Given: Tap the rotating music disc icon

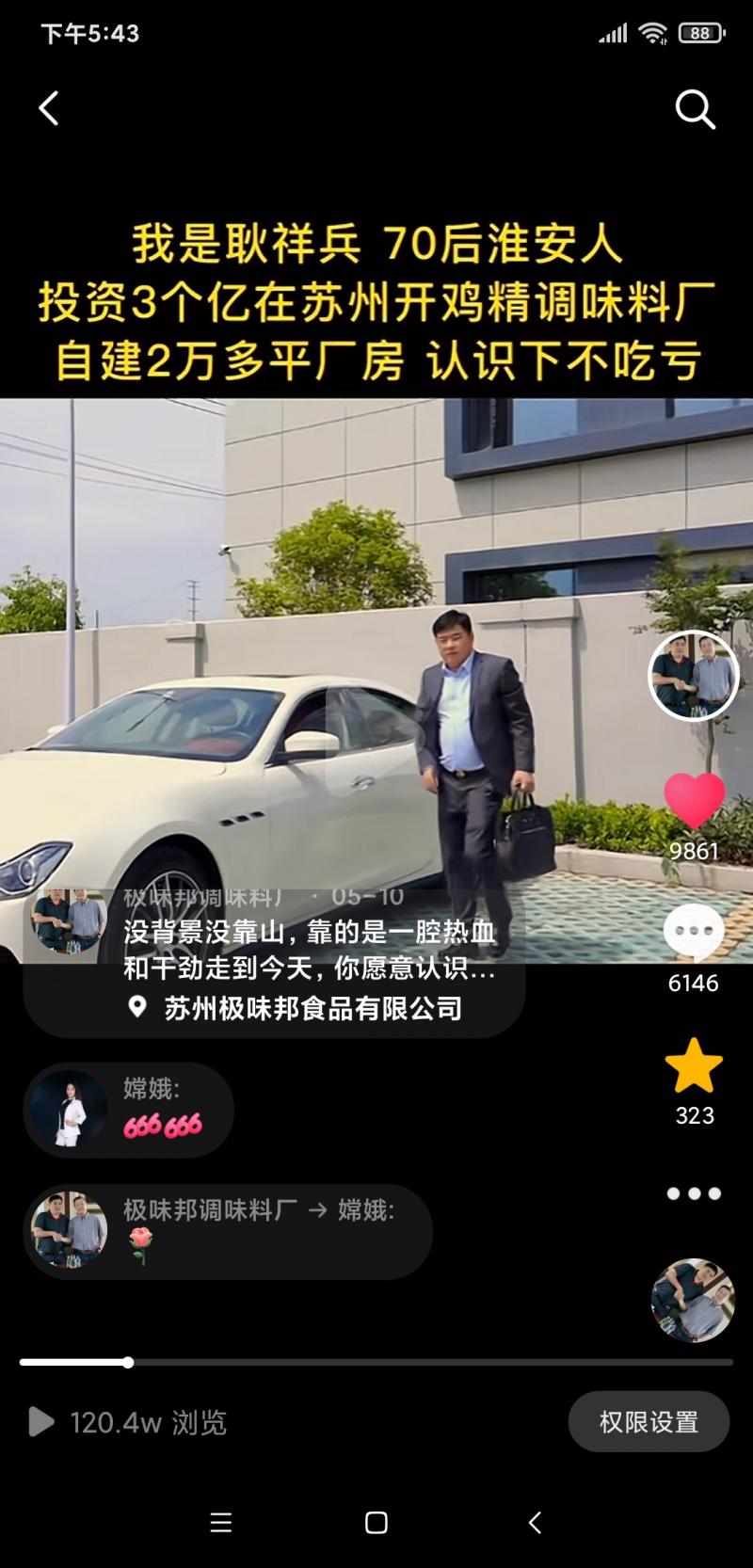Looking at the screenshot, I should [x=693, y=1301].
